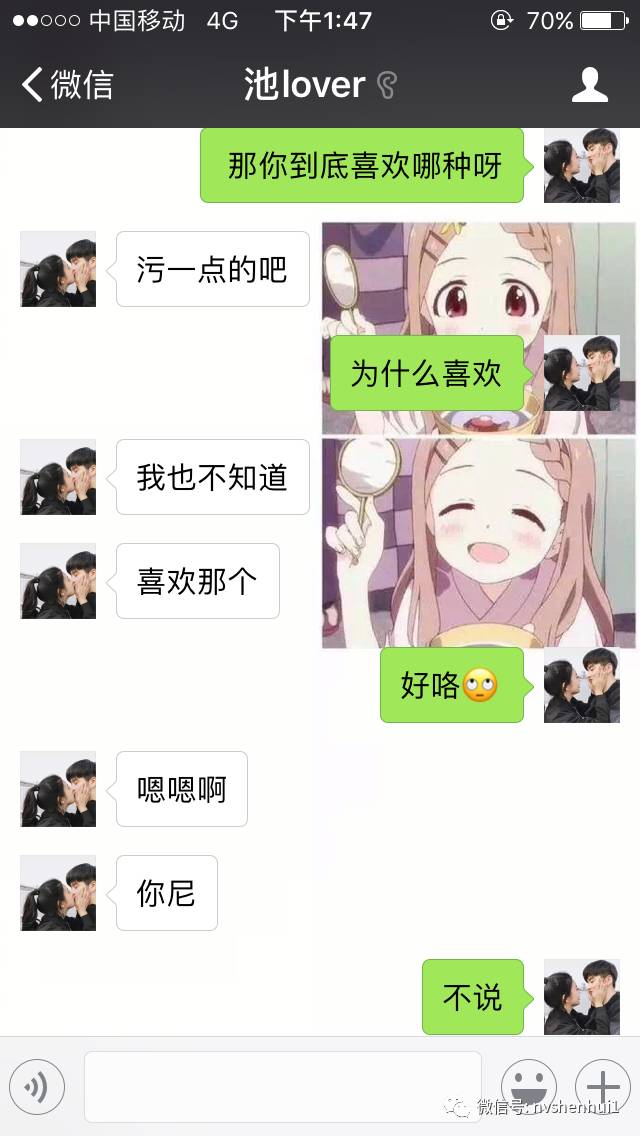Focus the message text field
640x1136 pixels.
pyautogui.click(x=282, y=1087)
